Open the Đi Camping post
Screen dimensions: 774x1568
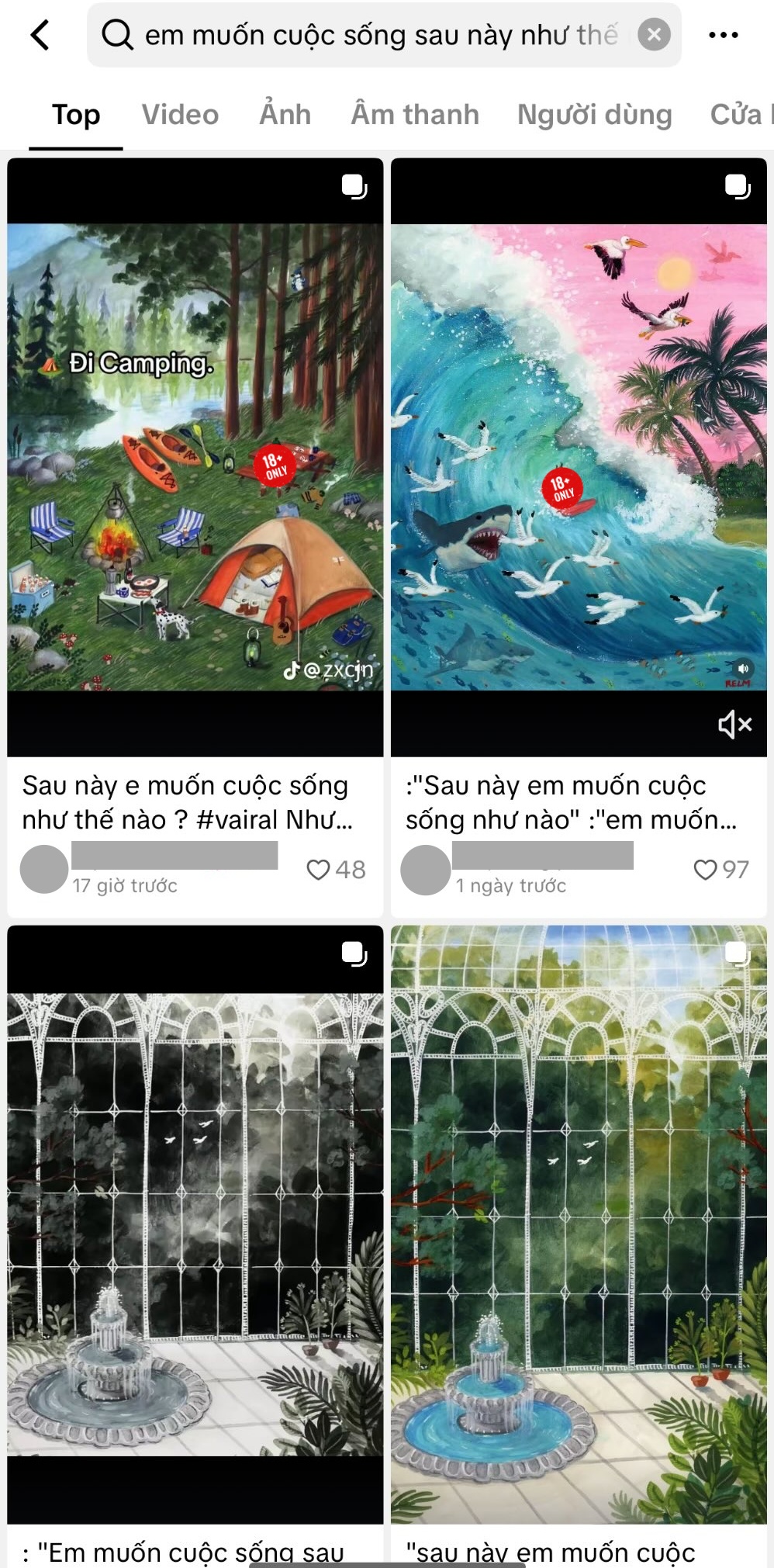[195, 457]
